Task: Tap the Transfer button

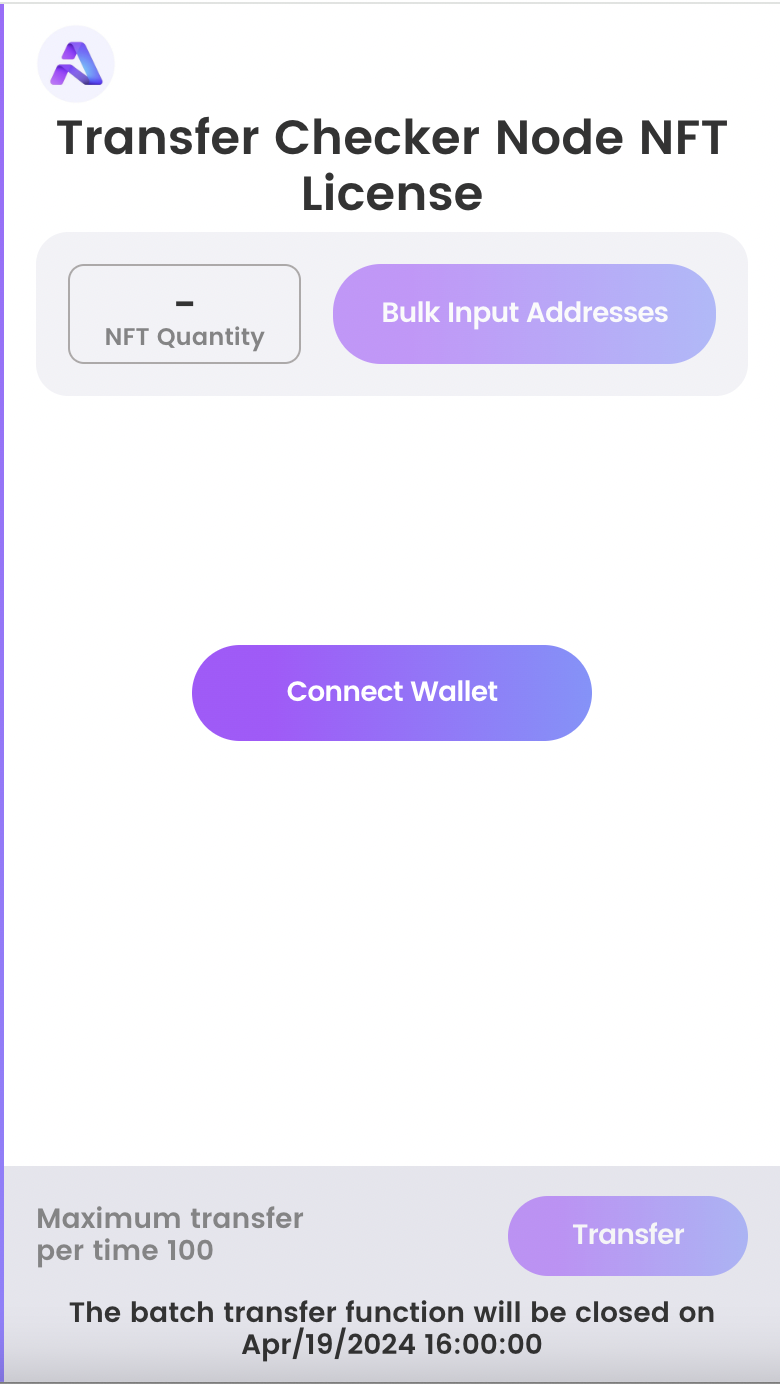Action: pyautogui.click(x=627, y=1235)
